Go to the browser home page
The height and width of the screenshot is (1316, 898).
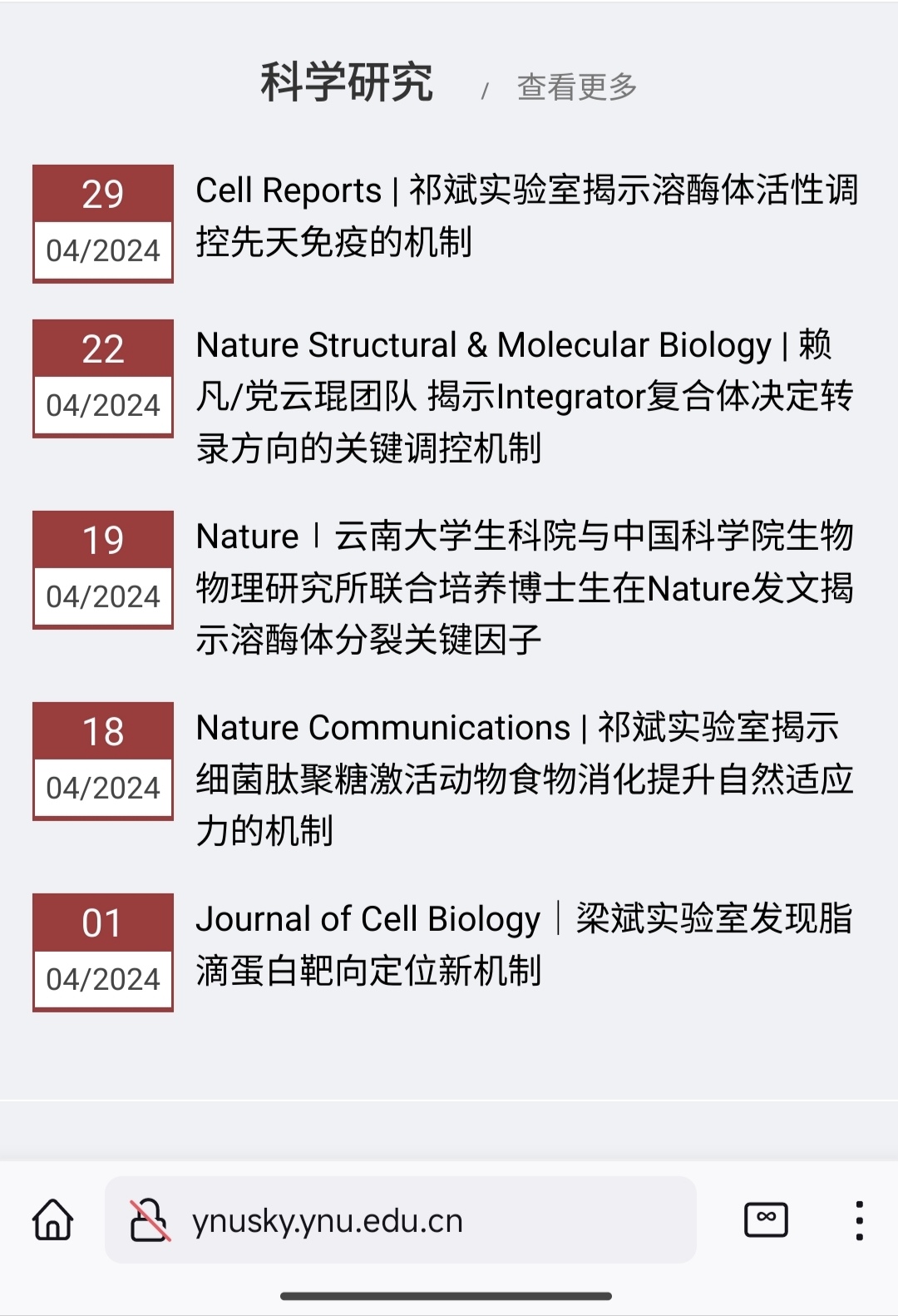pyautogui.click(x=53, y=1220)
